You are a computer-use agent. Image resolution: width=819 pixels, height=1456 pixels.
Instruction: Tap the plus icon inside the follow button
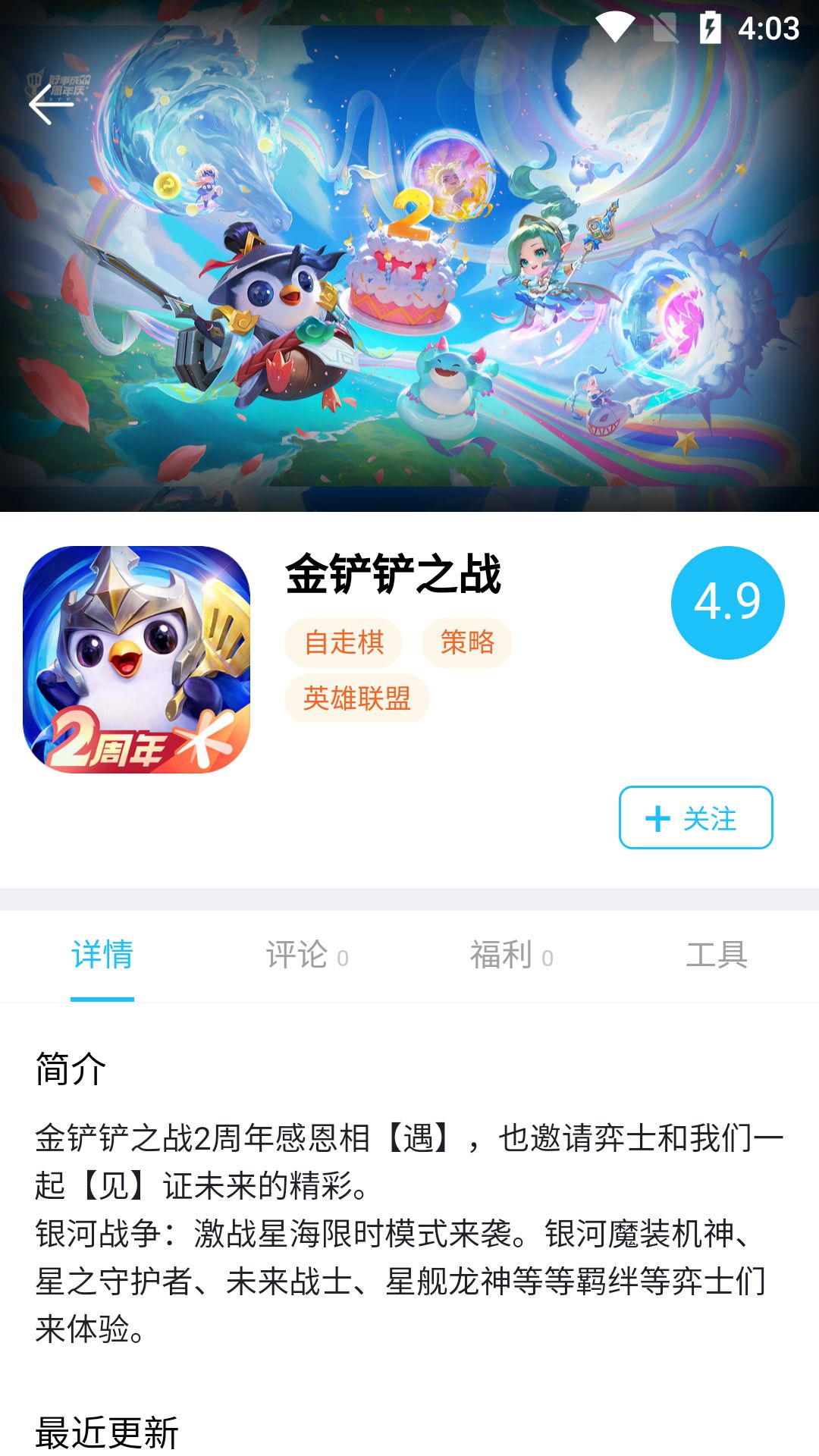[x=657, y=819]
